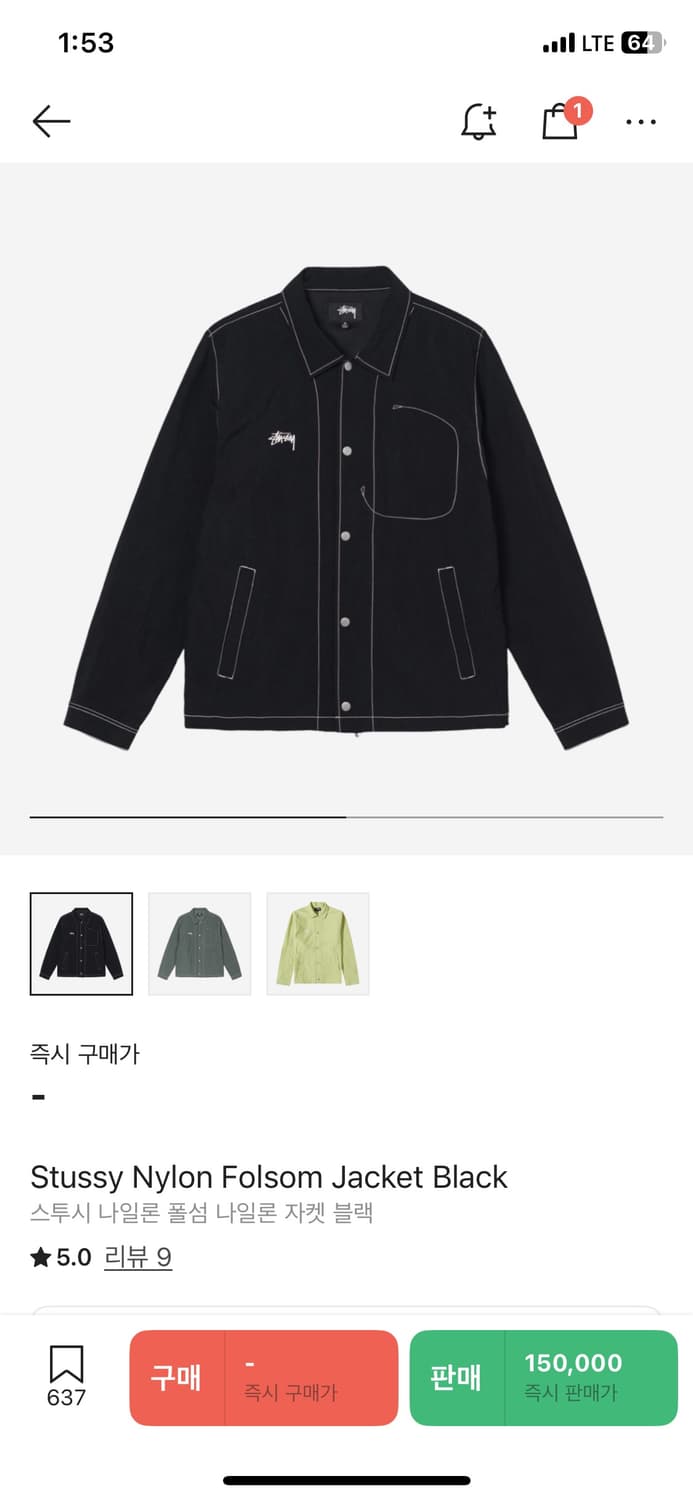The height and width of the screenshot is (1500, 693).
Task: Select the lime green jacket thumbnail
Action: tap(317, 944)
